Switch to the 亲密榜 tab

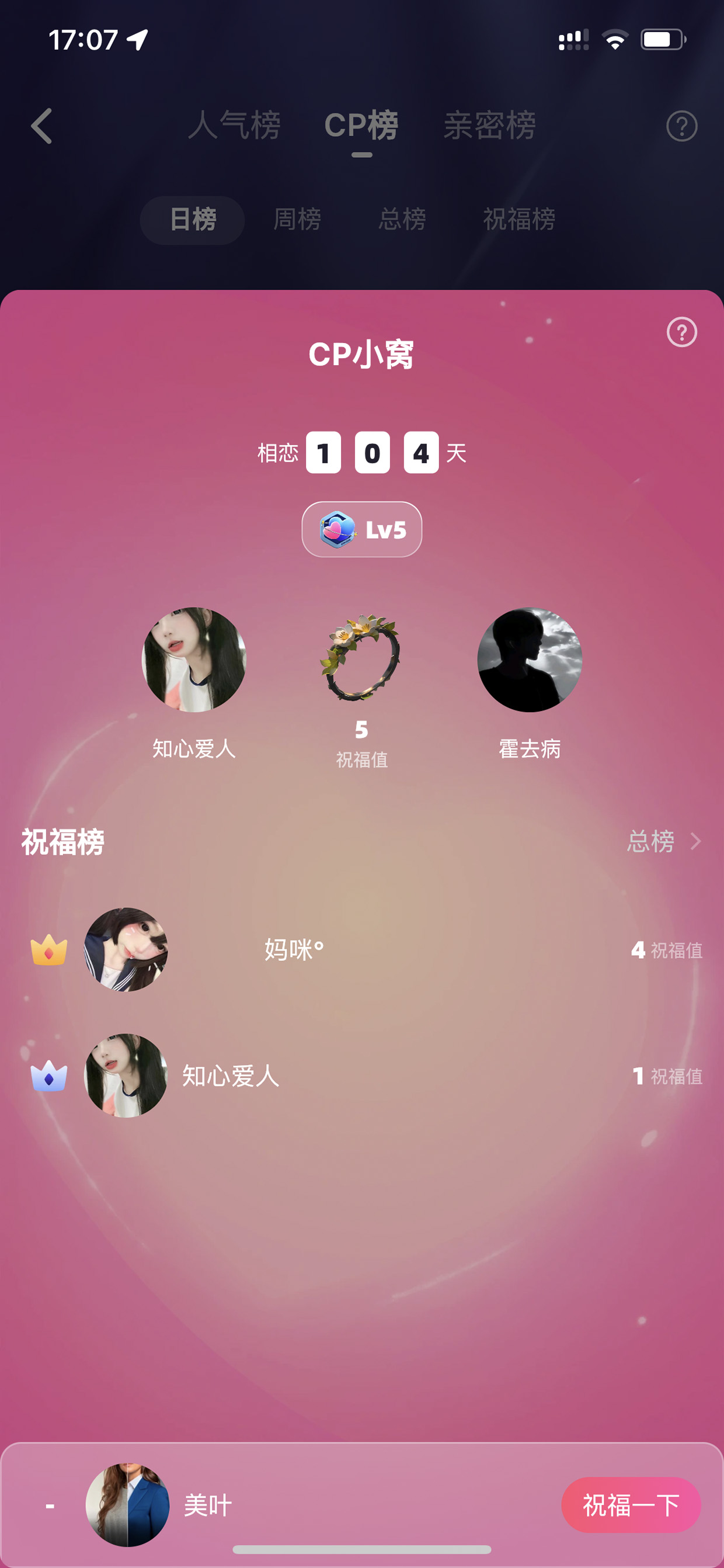[x=490, y=126]
